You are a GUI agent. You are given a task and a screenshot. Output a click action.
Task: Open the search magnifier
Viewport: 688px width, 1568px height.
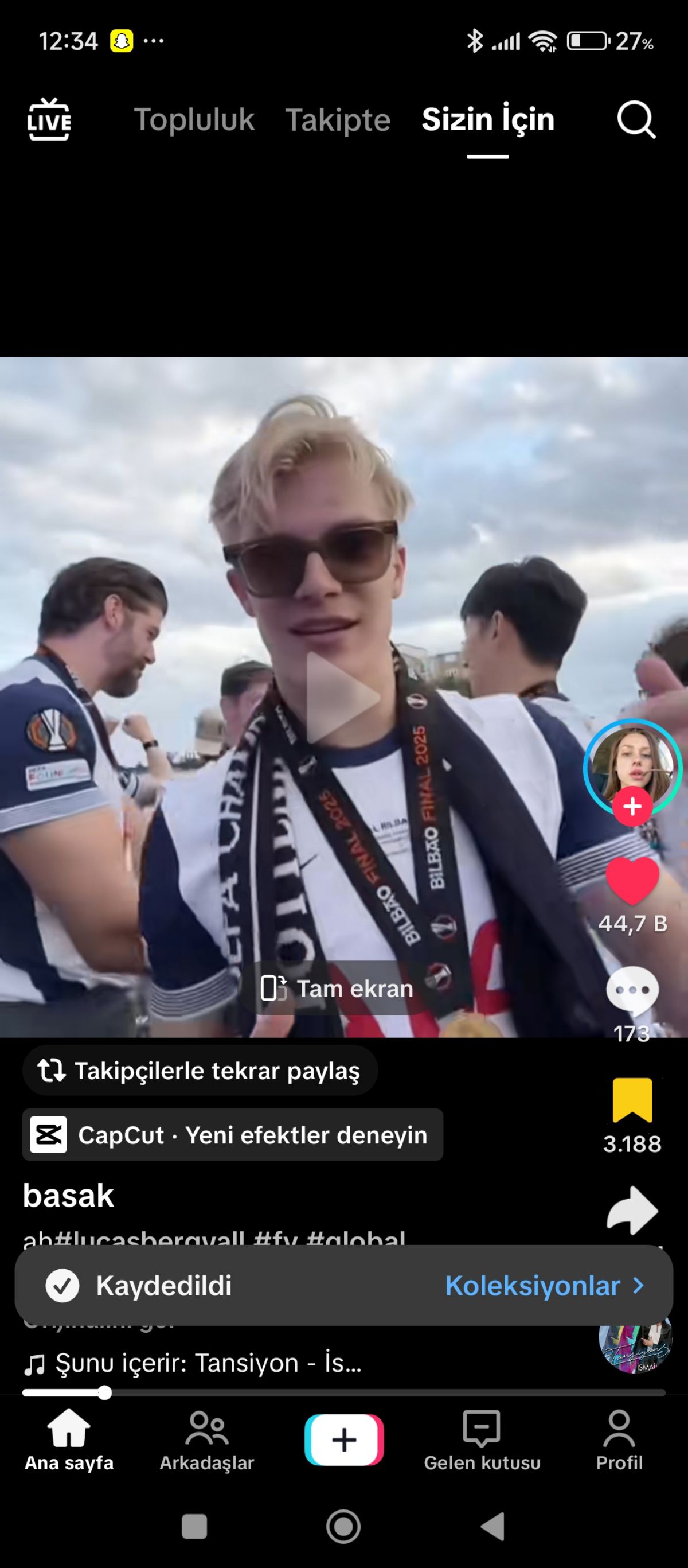636,119
